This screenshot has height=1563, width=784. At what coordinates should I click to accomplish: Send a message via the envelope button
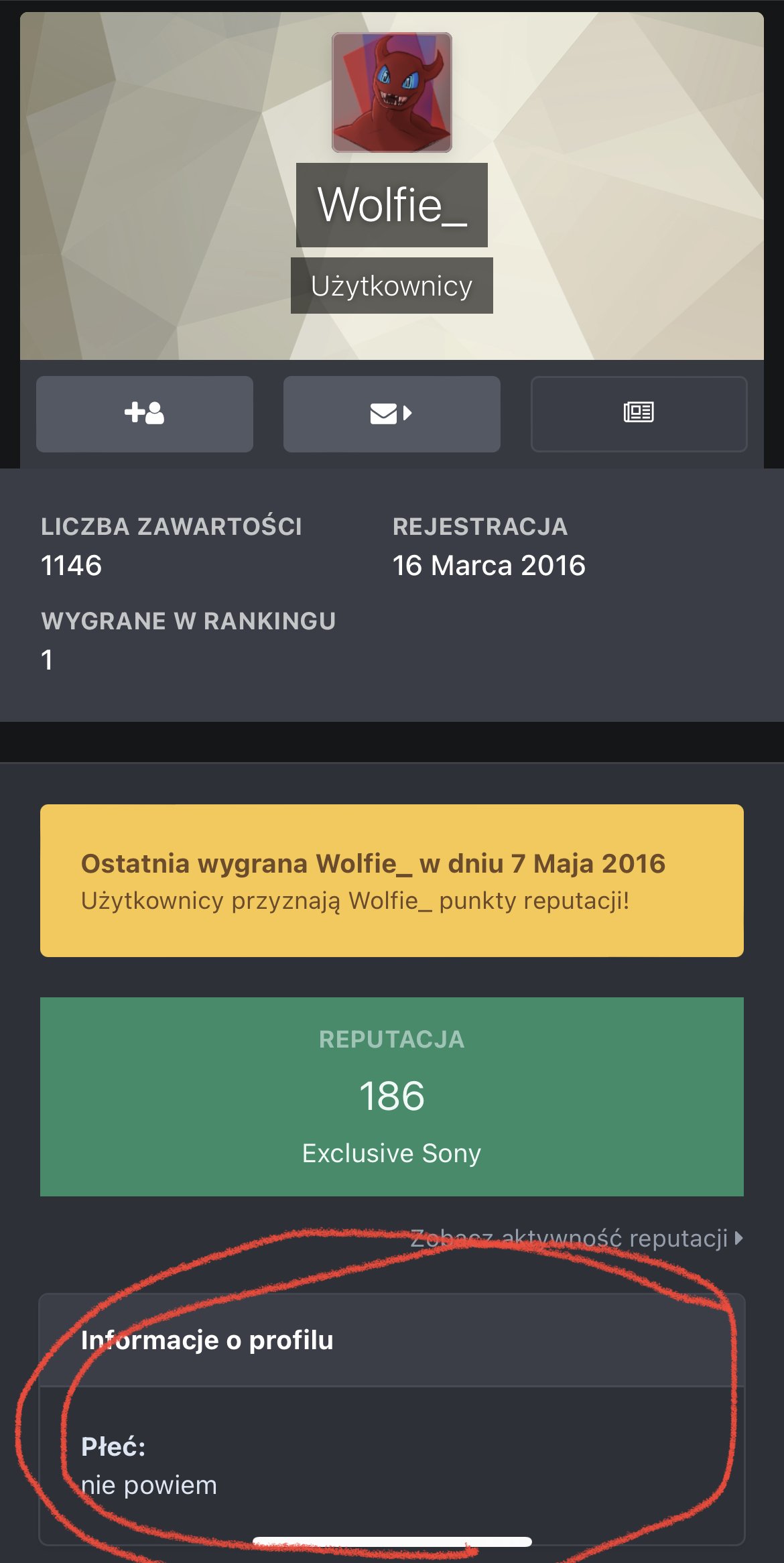click(391, 414)
